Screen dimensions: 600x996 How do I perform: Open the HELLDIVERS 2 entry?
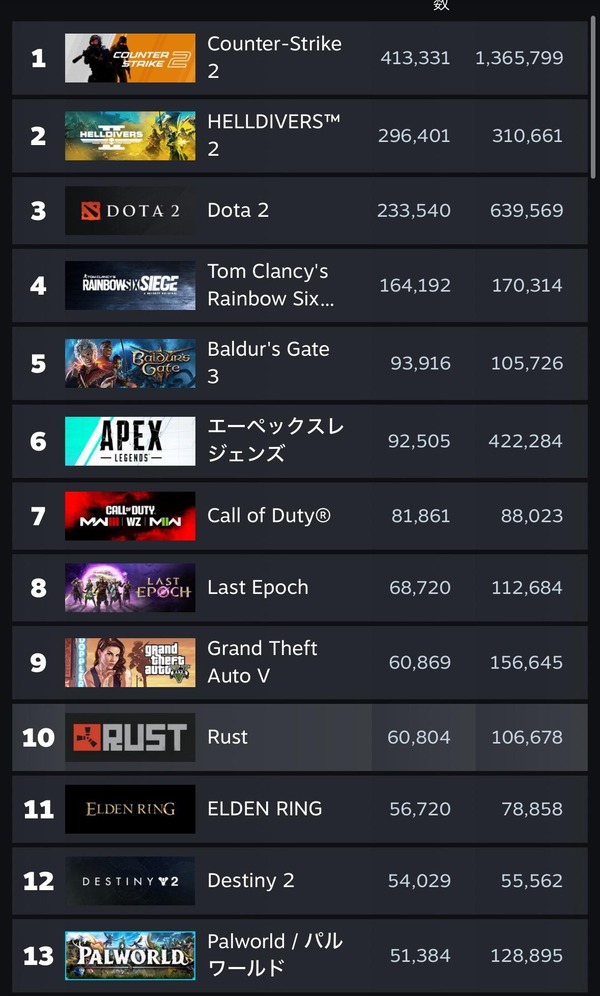tap(300, 135)
